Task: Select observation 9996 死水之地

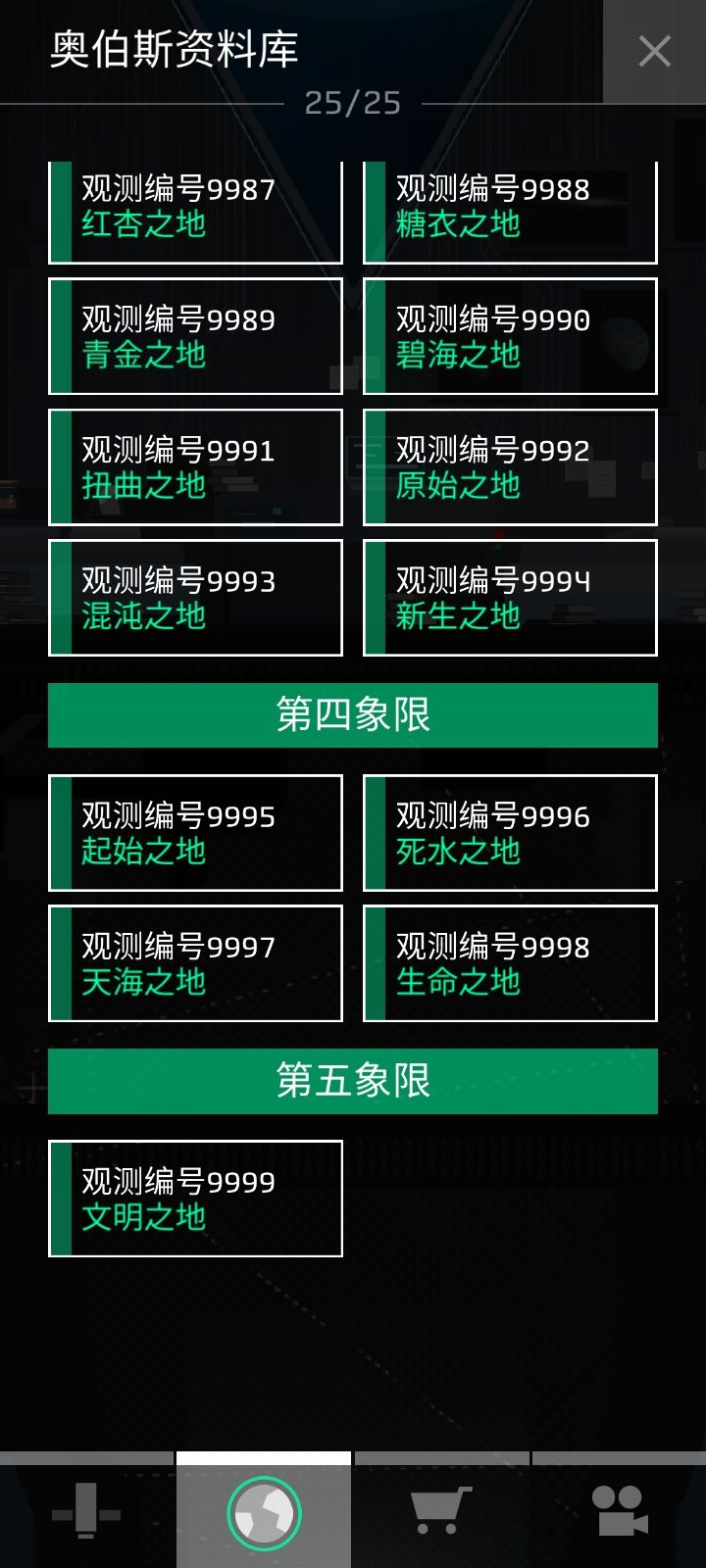Action: click(510, 833)
